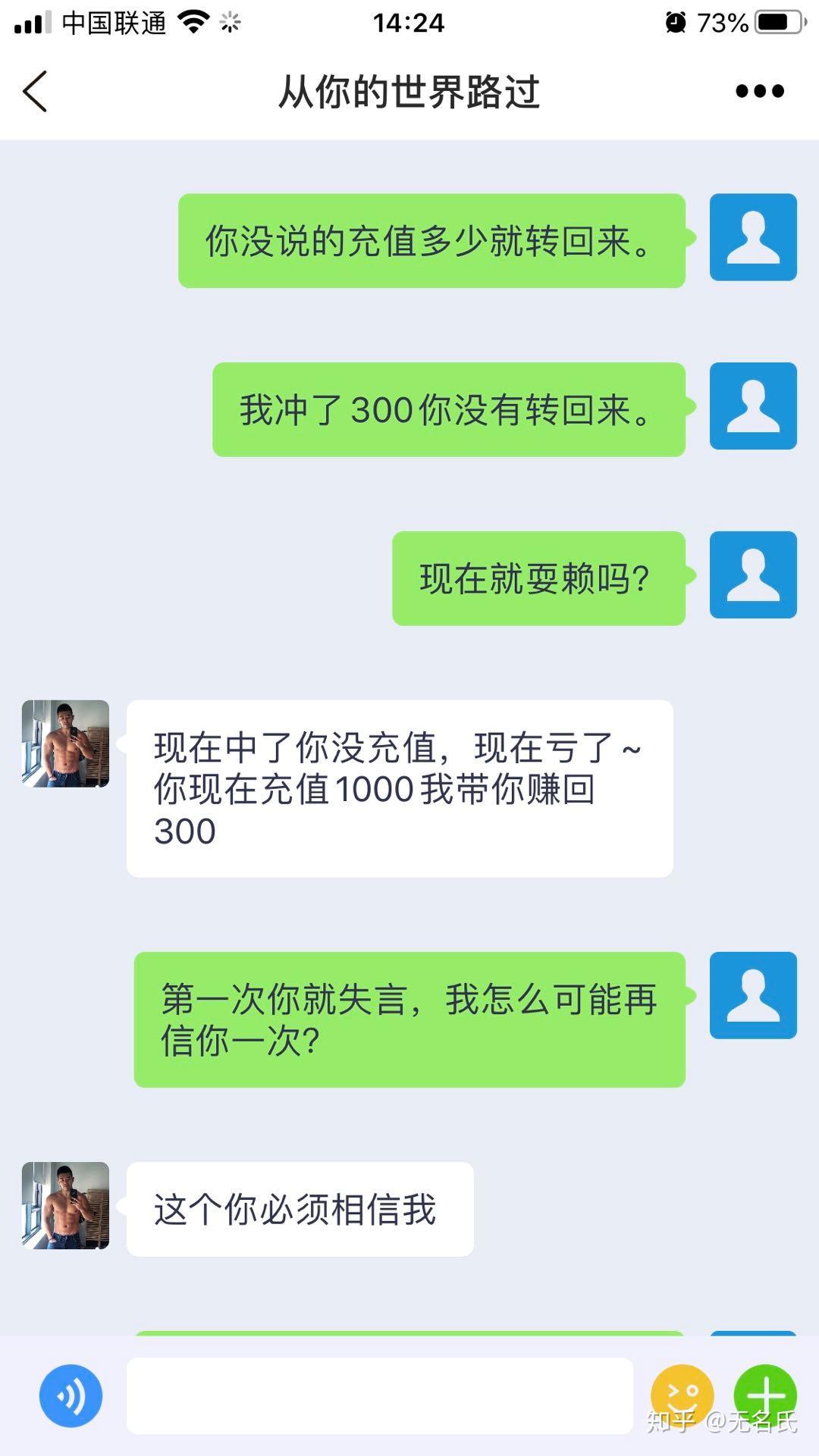
Task: Open the plus attachments menu
Action: (765, 1395)
